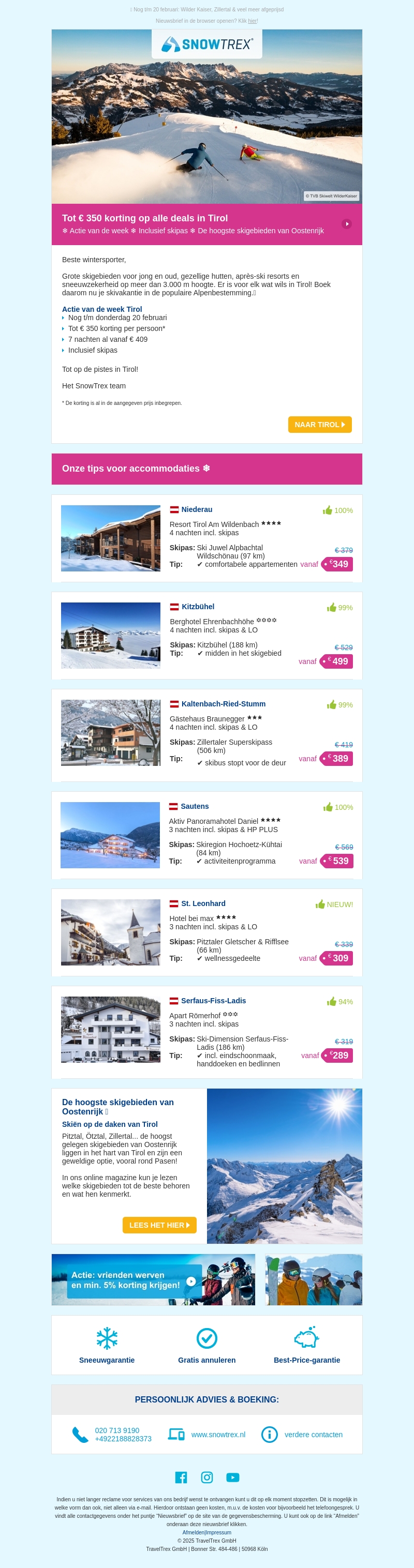Tap the arrow on the Tirol korting banner
Image resolution: width=414 pixels, height=1568 pixels.
click(346, 224)
